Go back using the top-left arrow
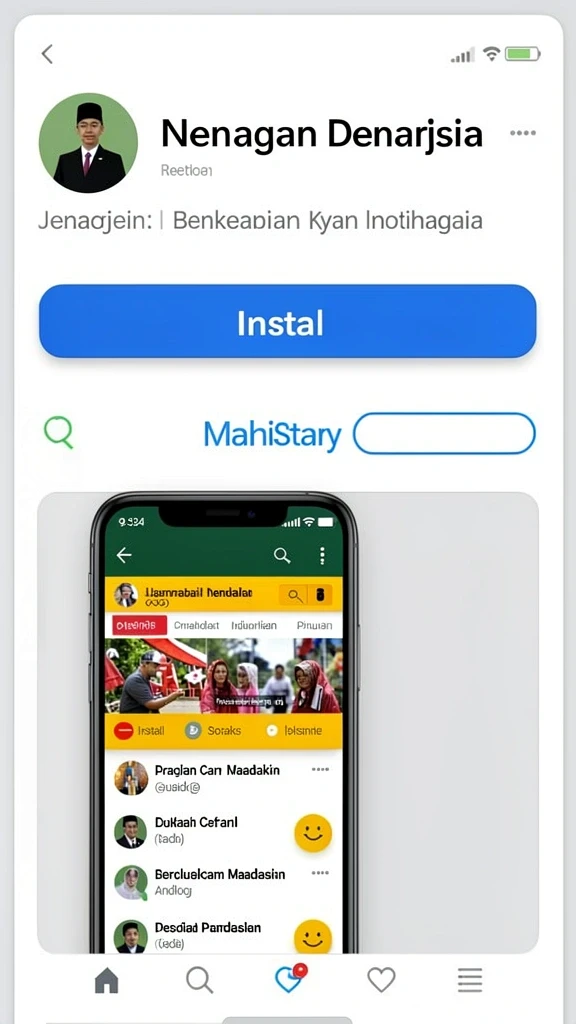This screenshot has height=1024, width=576. click(47, 54)
